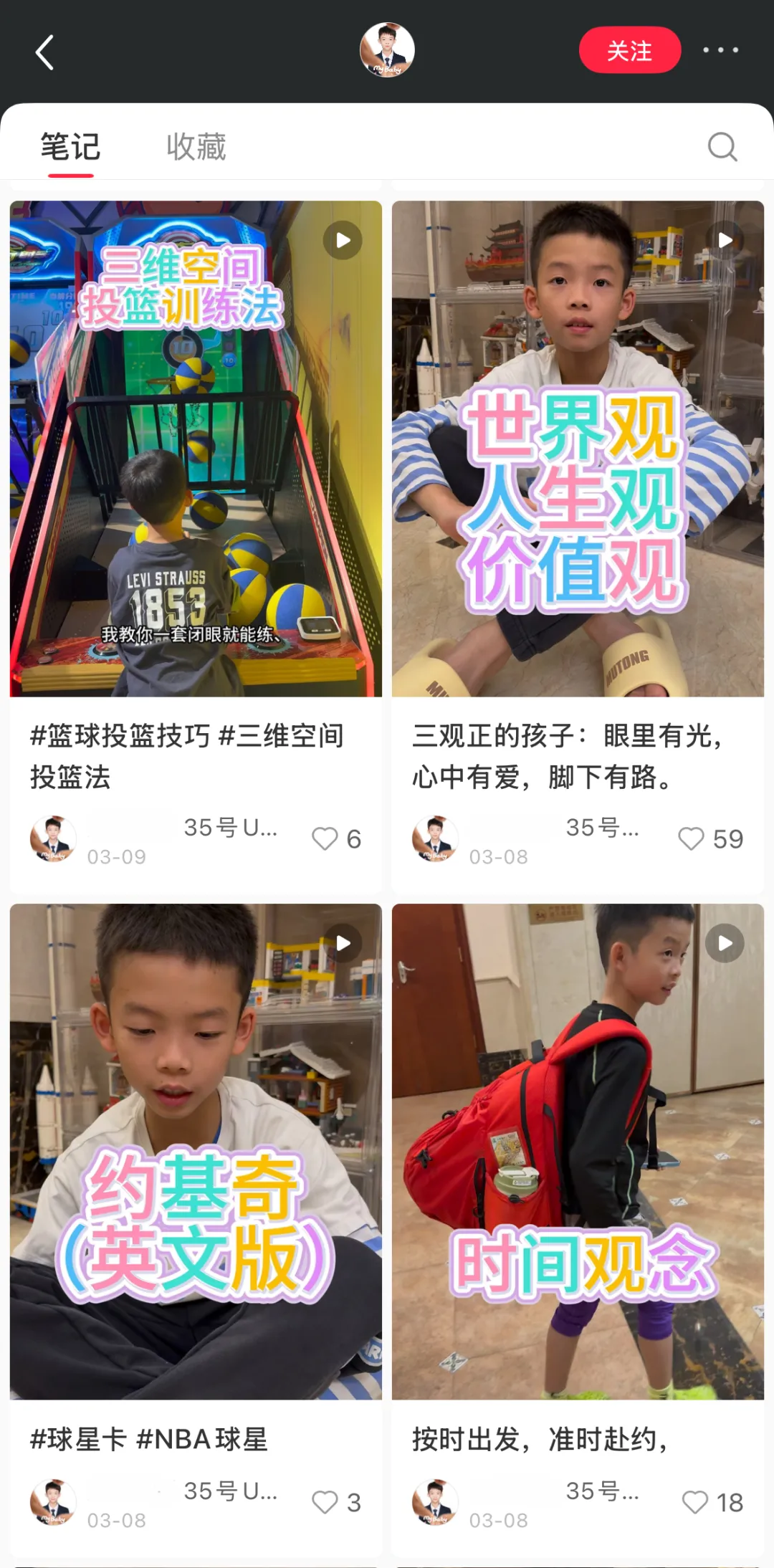Viewport: 774px width, 1568px height.
Task: Like the #球星卡 #NBA球星 note
Action: coord(325,1502)
